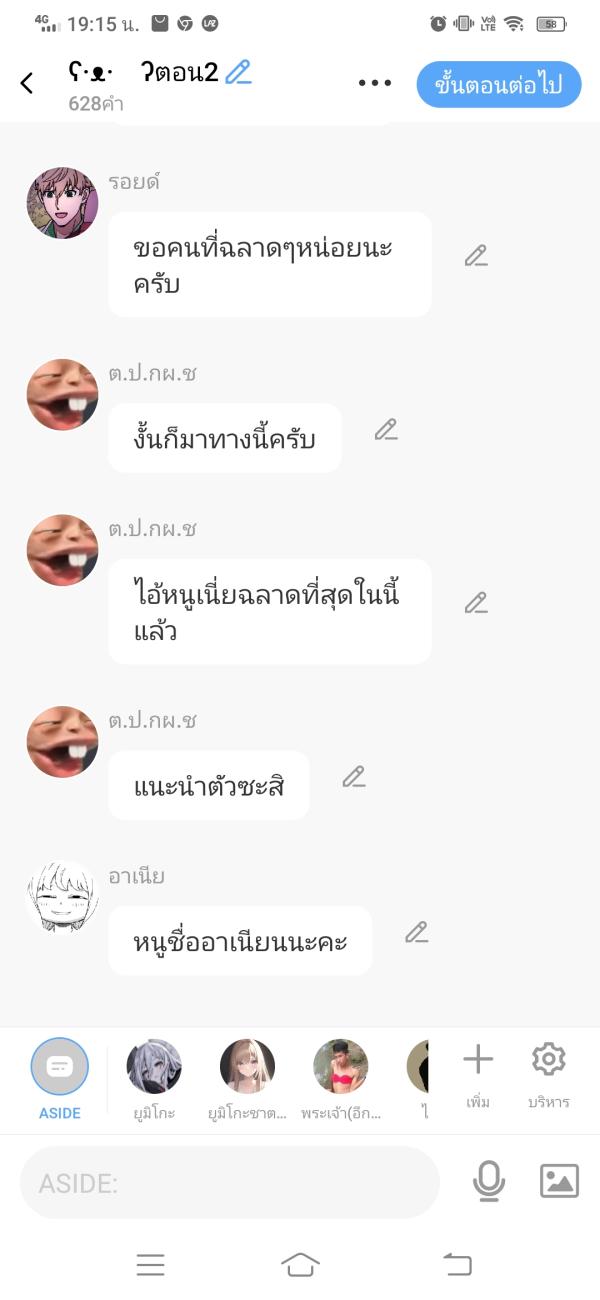This screenshot has width=600, height=1300.
Task: Edit the message แนะนำตัวซะสิ
Action: click(354, 777)
